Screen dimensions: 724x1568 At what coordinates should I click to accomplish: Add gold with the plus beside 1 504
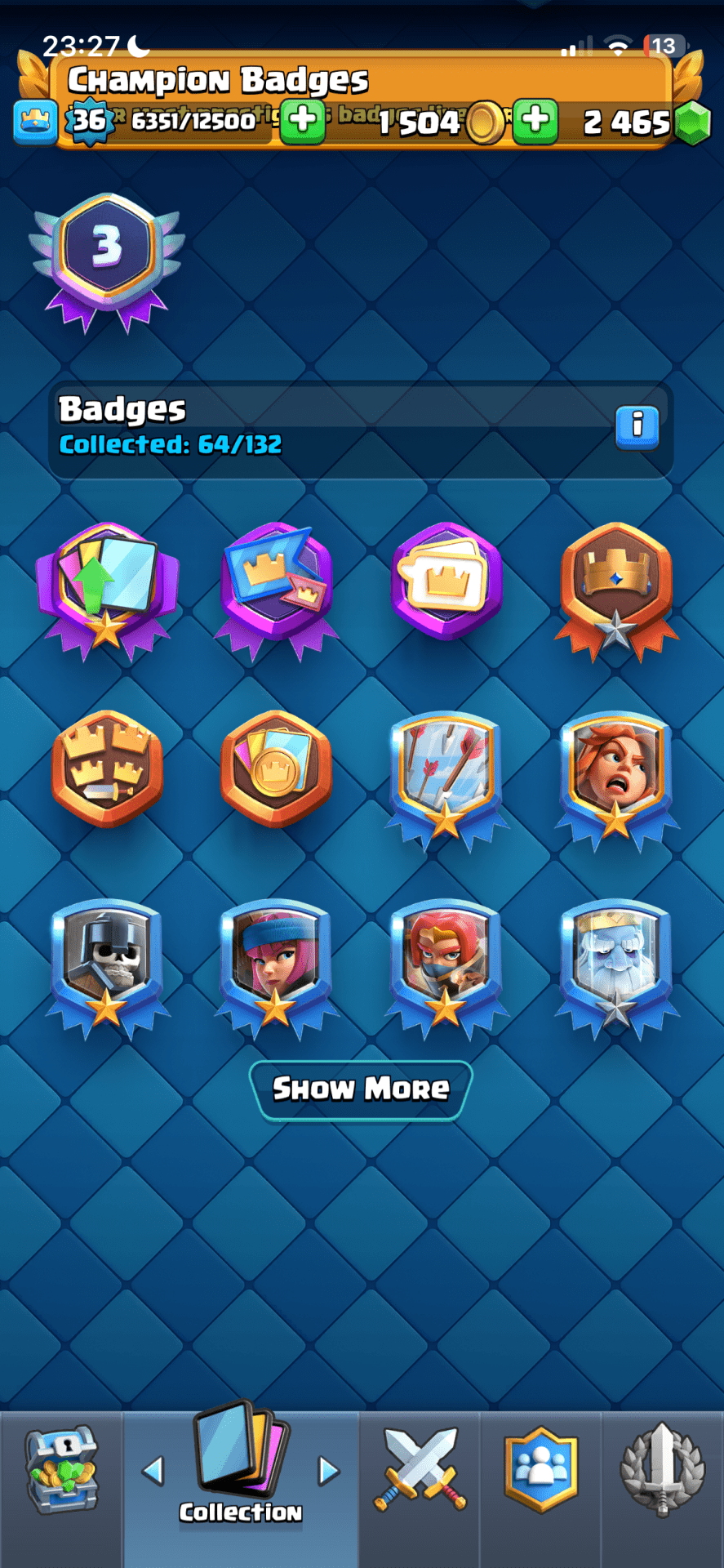535,121
